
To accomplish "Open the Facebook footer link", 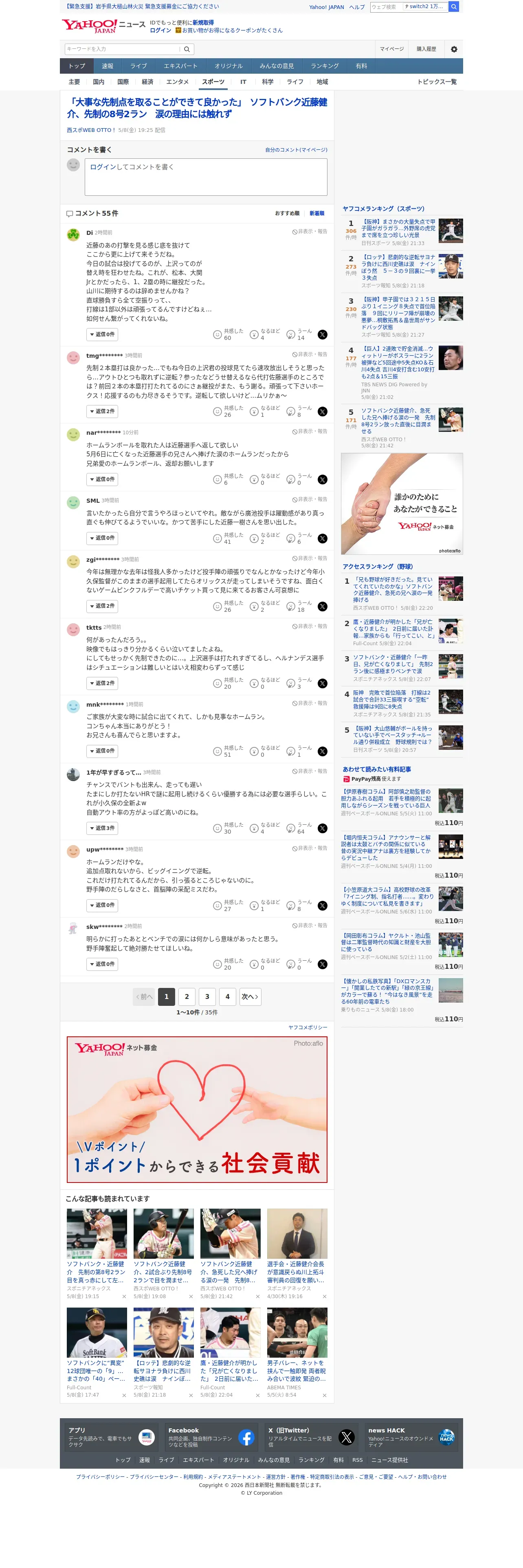I will [211, 1438].
